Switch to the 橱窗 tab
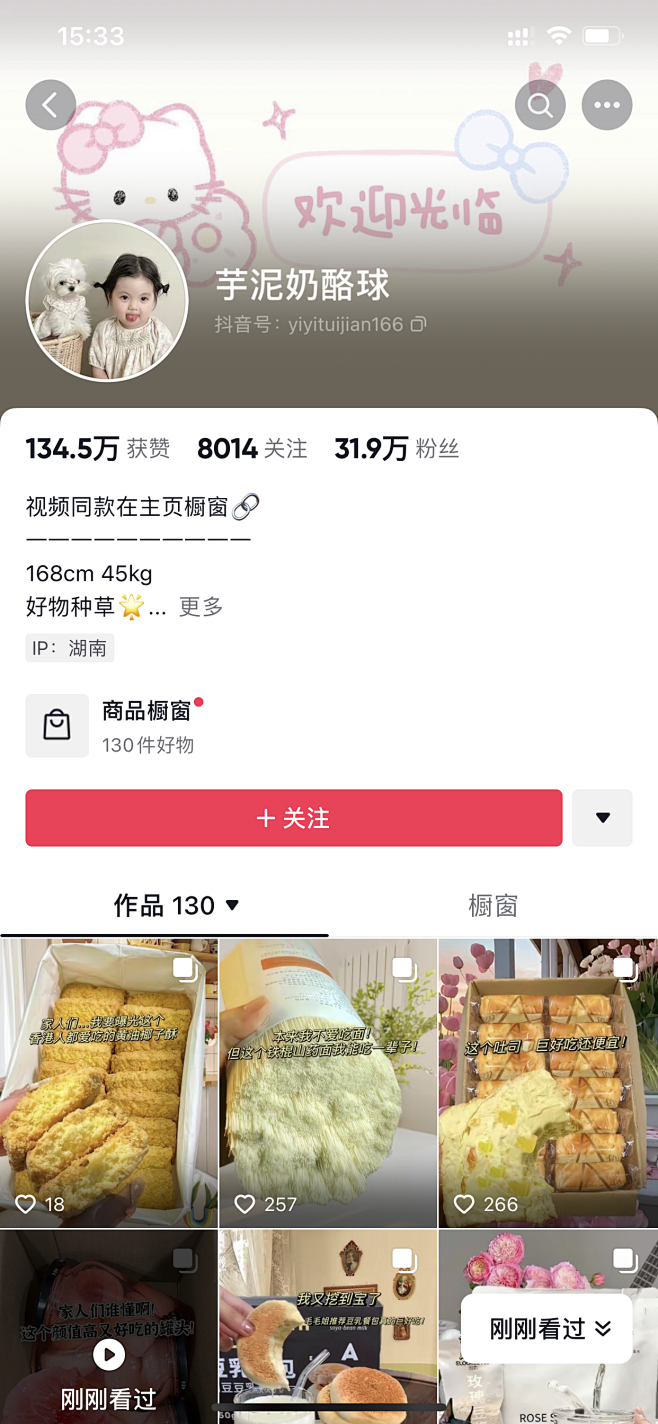 point(493,905)
